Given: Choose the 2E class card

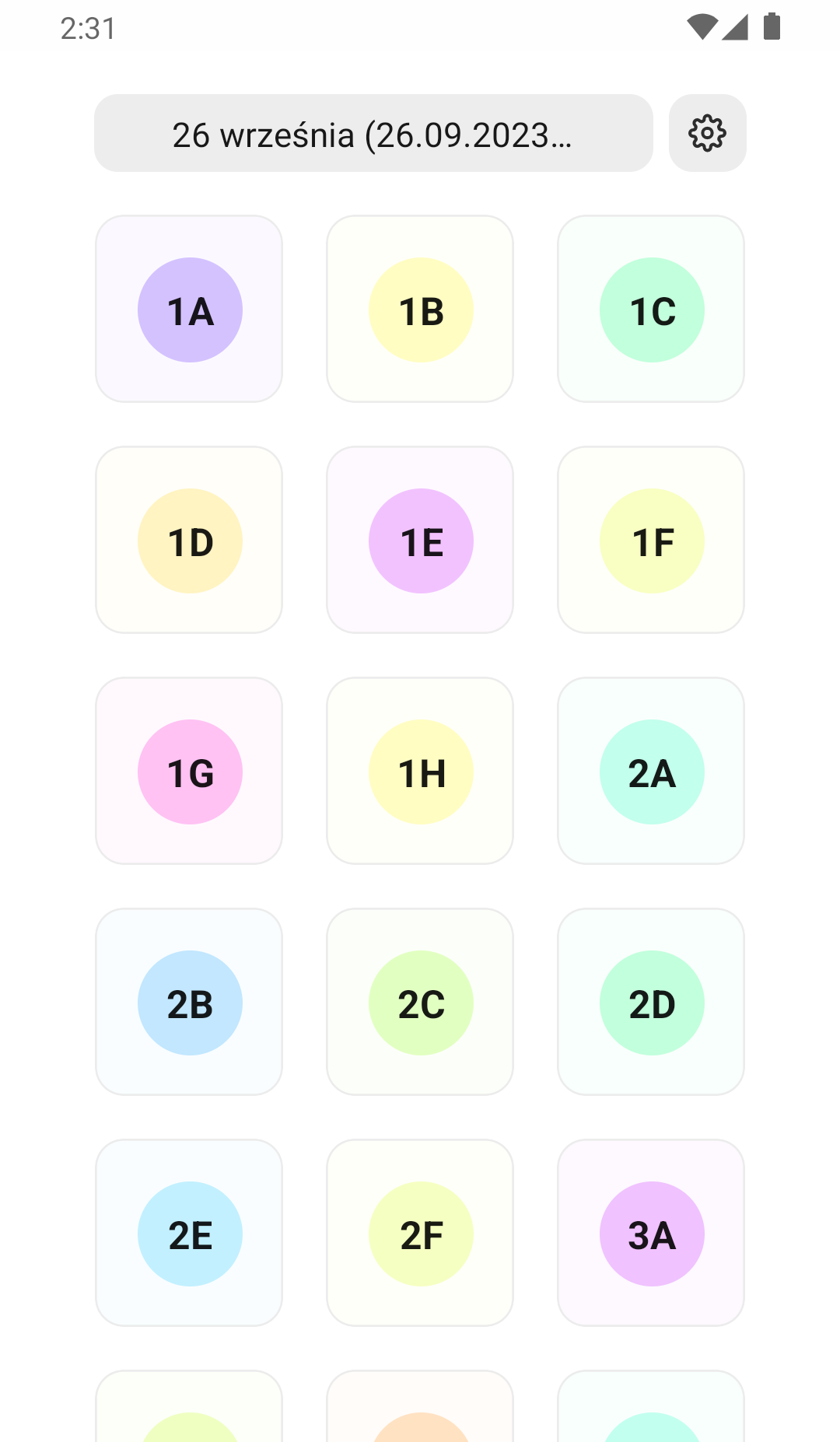Looking at the screenshot, I should click(189, 1234).
